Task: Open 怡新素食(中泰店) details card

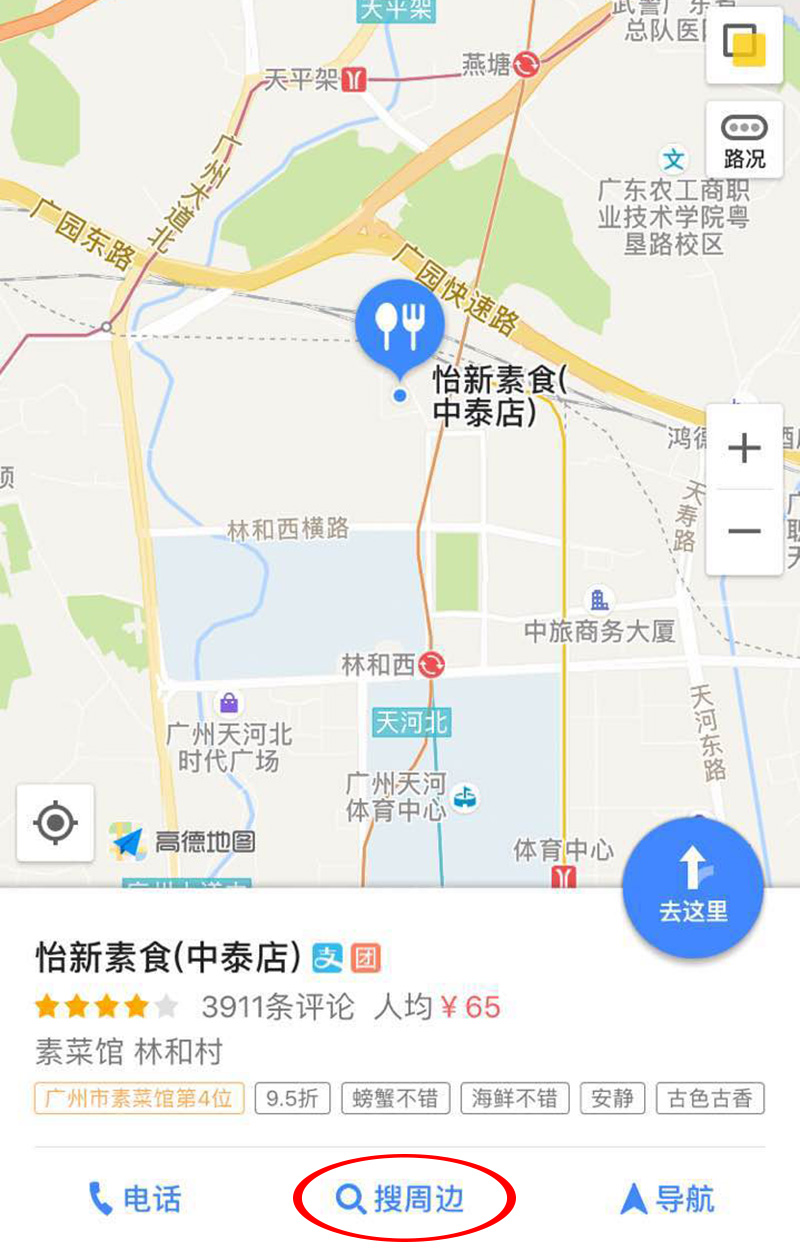Action: (168, 958)
